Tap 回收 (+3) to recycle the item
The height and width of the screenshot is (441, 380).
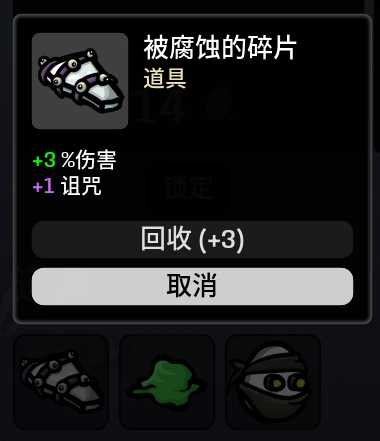[x=192, y=239]
